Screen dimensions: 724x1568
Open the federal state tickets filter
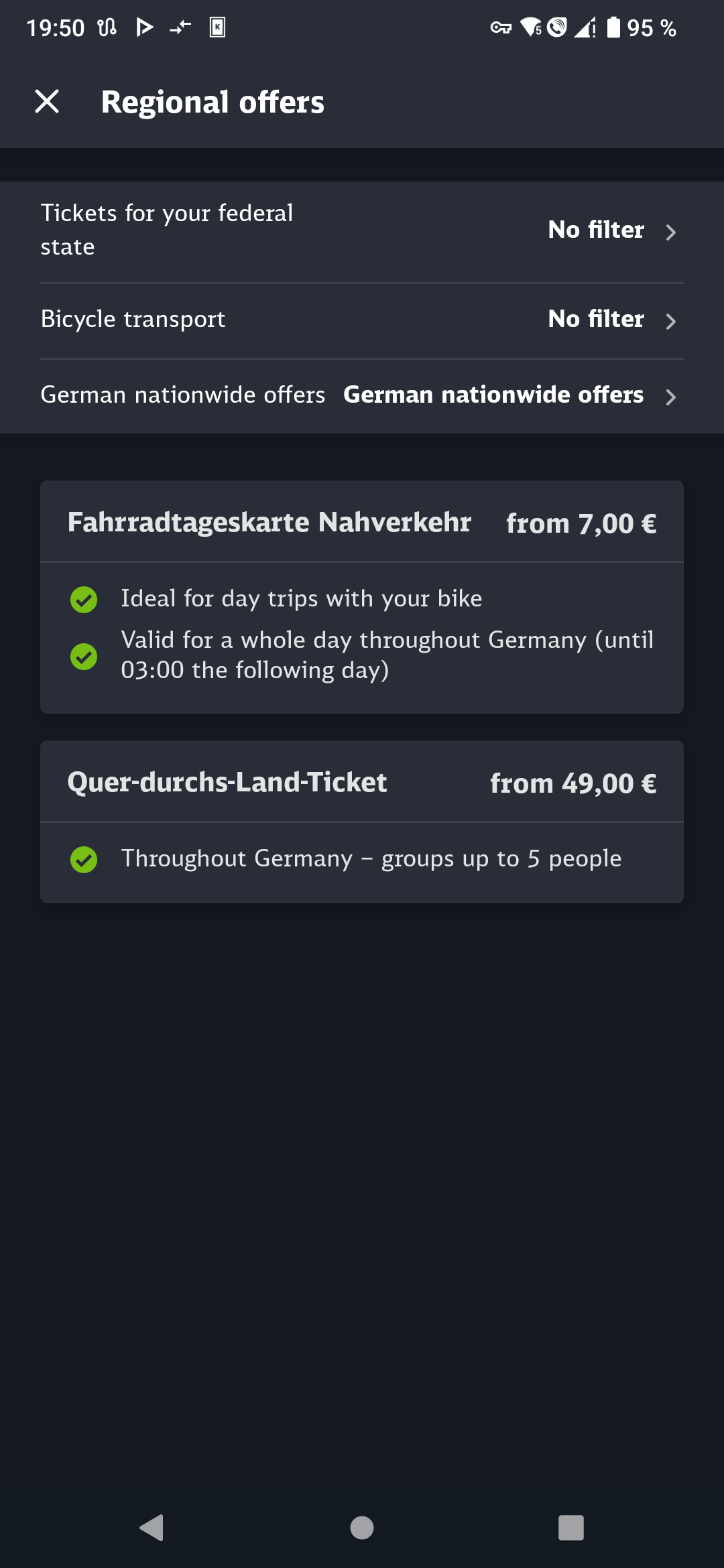click(362, 231)
